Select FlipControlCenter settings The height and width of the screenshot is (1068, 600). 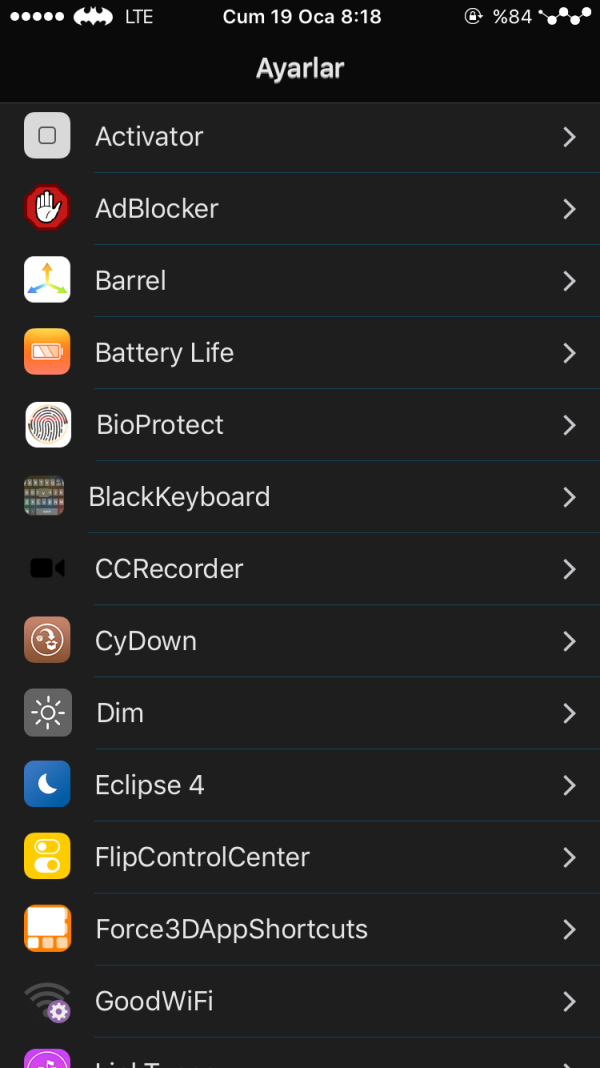[x=300, y=857]
